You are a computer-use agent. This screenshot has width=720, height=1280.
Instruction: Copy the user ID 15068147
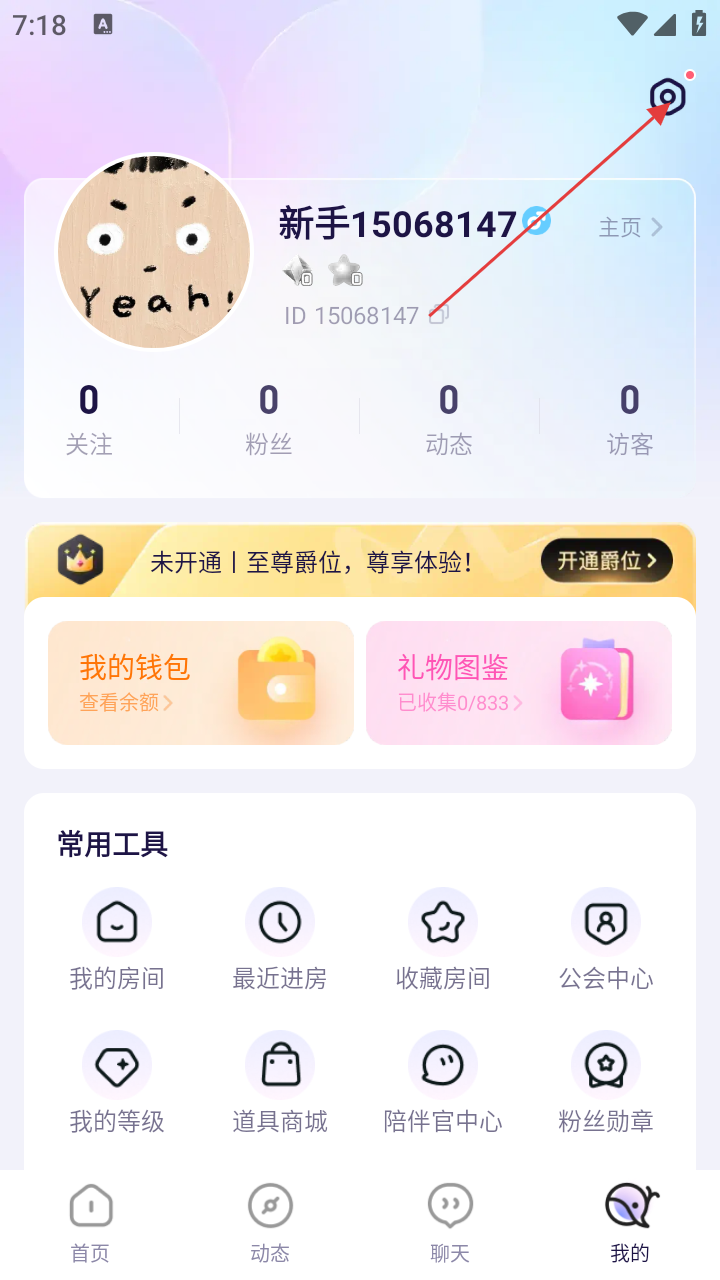(439, 315)
